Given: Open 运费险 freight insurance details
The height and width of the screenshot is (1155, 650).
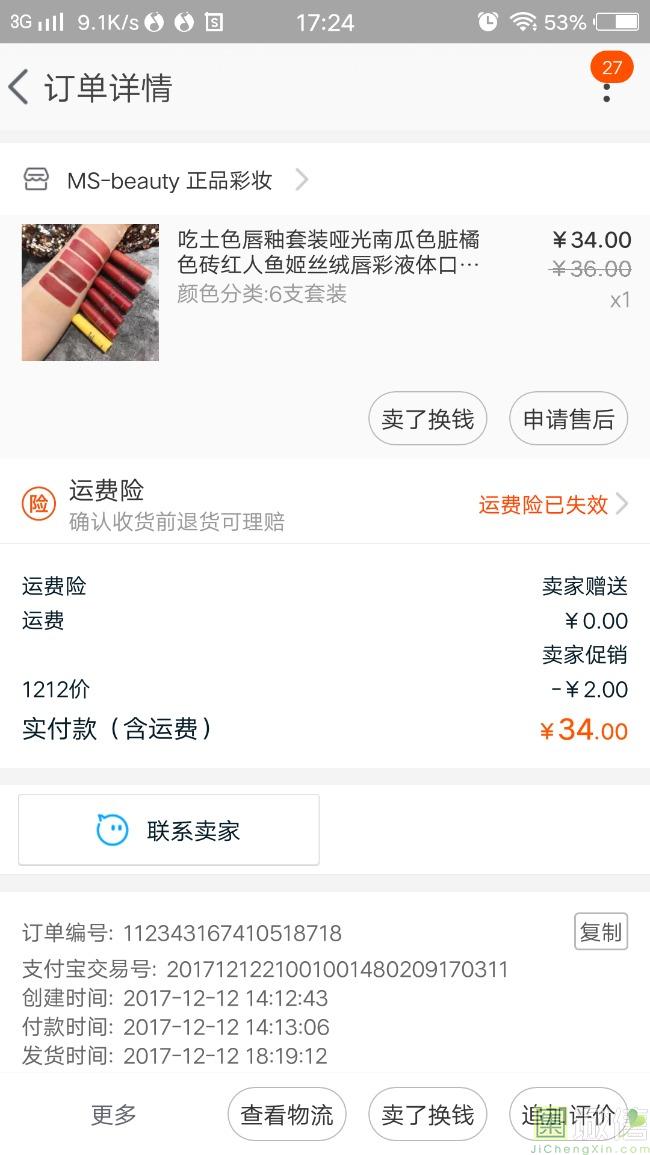Looking at the screenshot, I should pos(325,504).
